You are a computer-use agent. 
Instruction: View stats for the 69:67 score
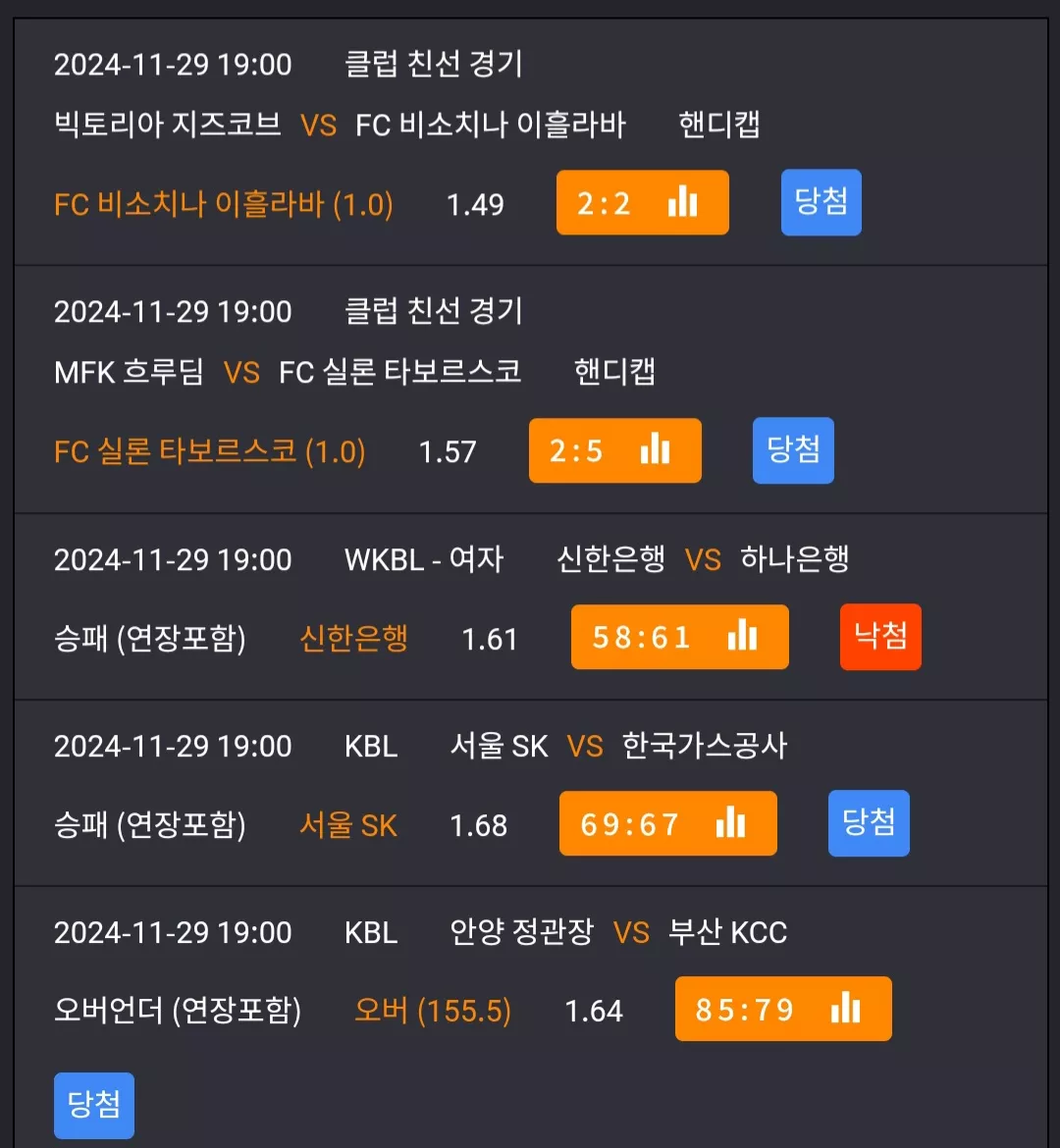coord(668,823)
